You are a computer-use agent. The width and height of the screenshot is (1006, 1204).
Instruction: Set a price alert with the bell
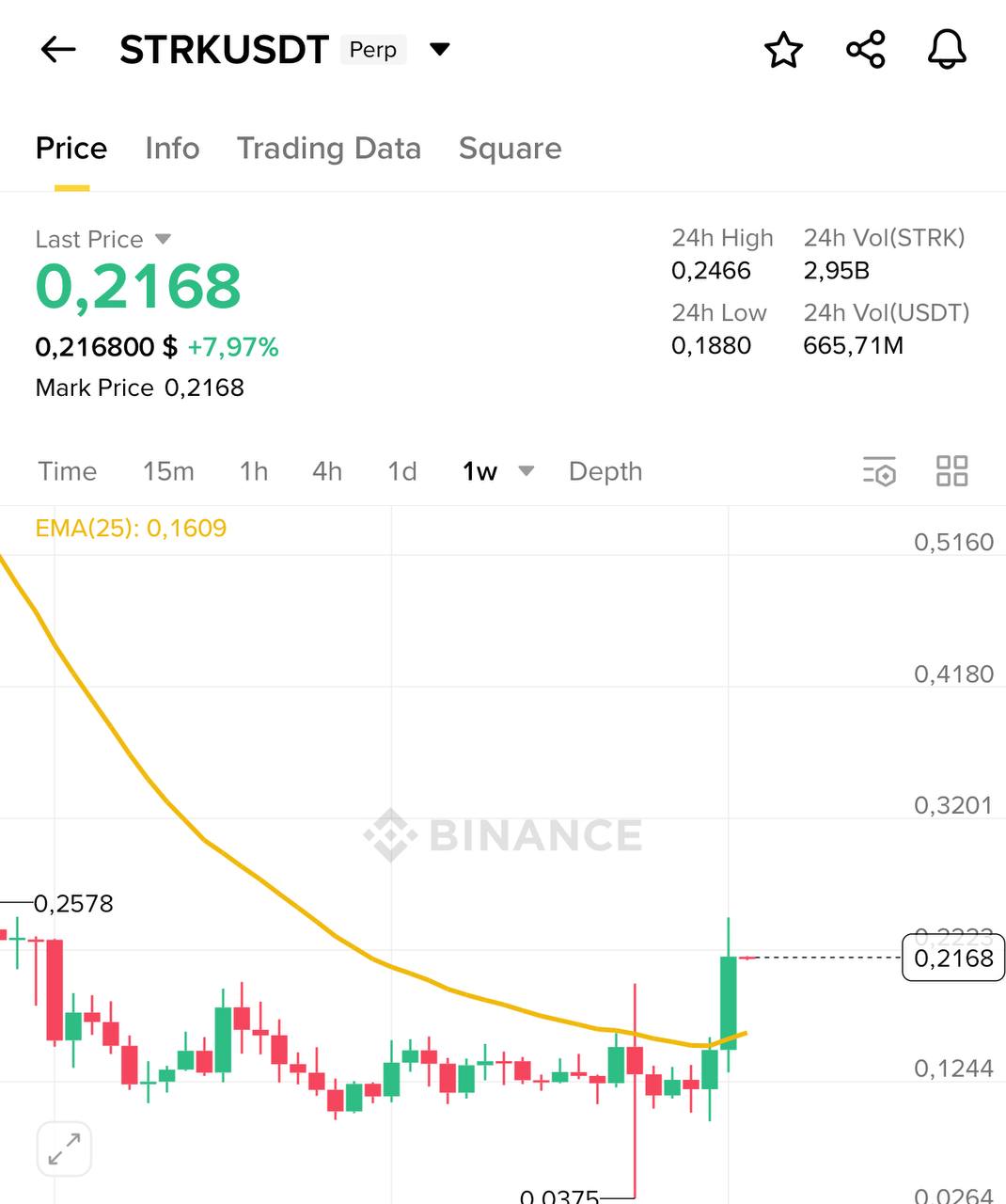[x=947, y=50]
